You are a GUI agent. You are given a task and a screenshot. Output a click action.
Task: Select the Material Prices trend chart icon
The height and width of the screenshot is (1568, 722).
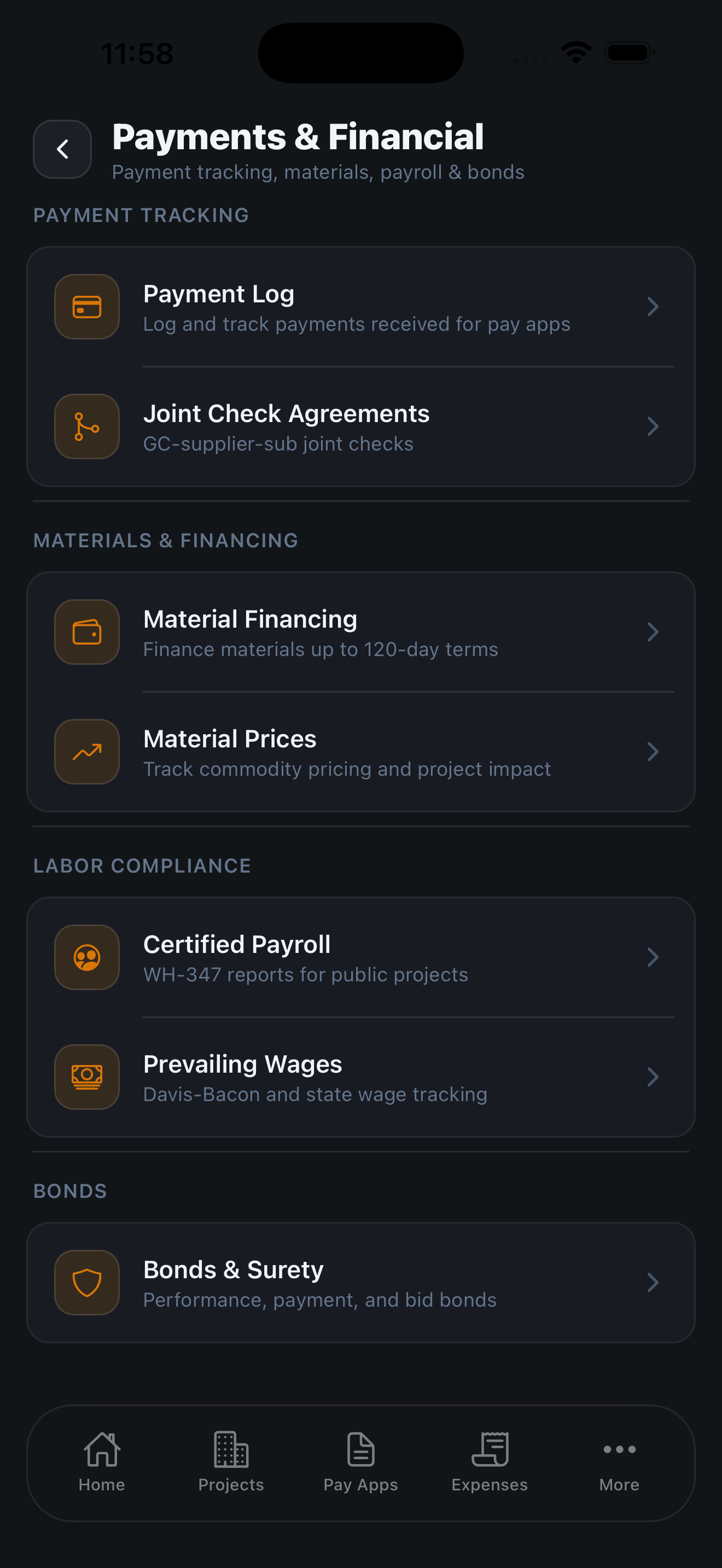(86, 751)
